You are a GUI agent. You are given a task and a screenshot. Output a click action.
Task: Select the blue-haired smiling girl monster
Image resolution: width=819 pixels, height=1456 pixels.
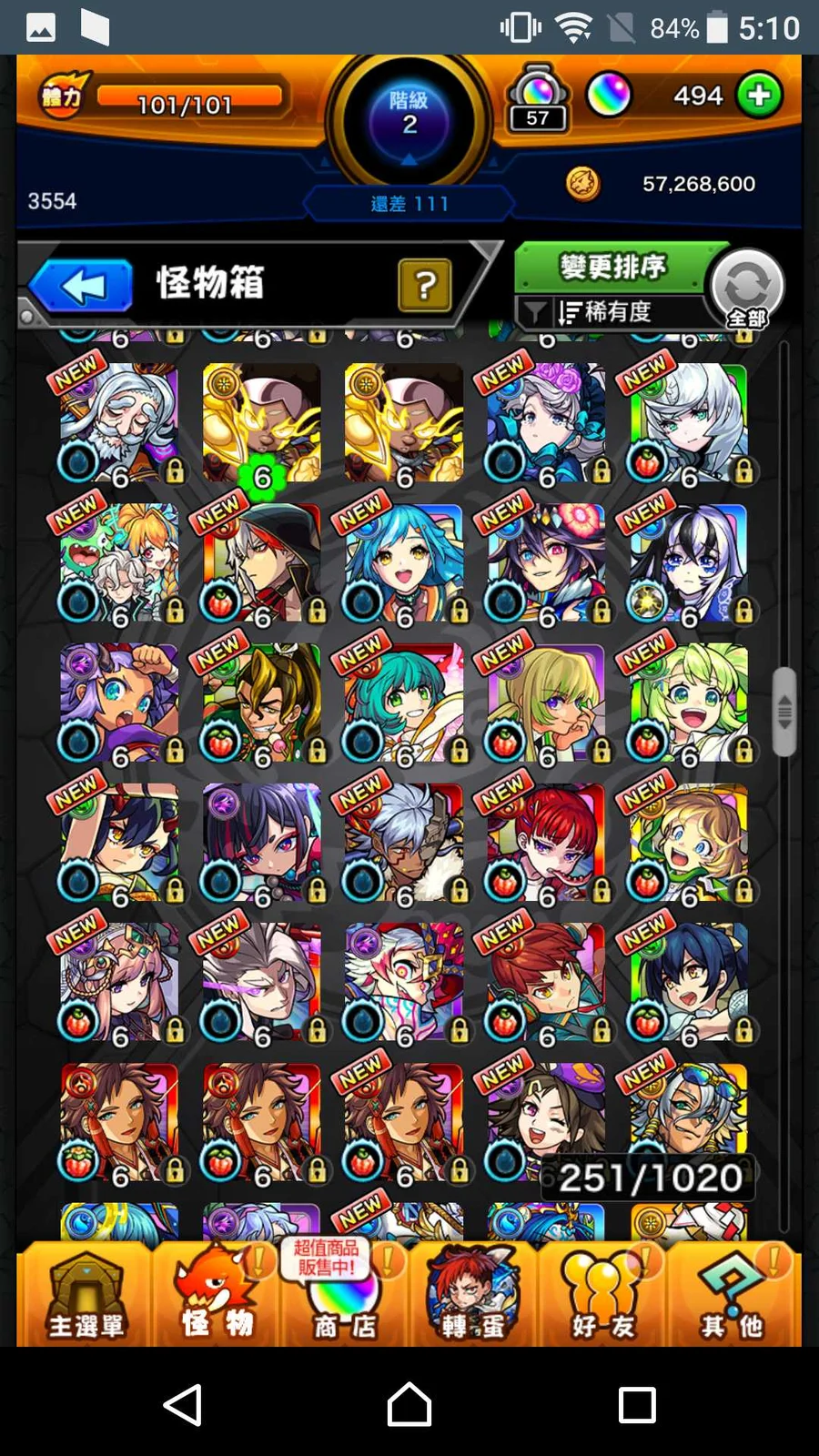pyautogui.click(x=404, y=562)
